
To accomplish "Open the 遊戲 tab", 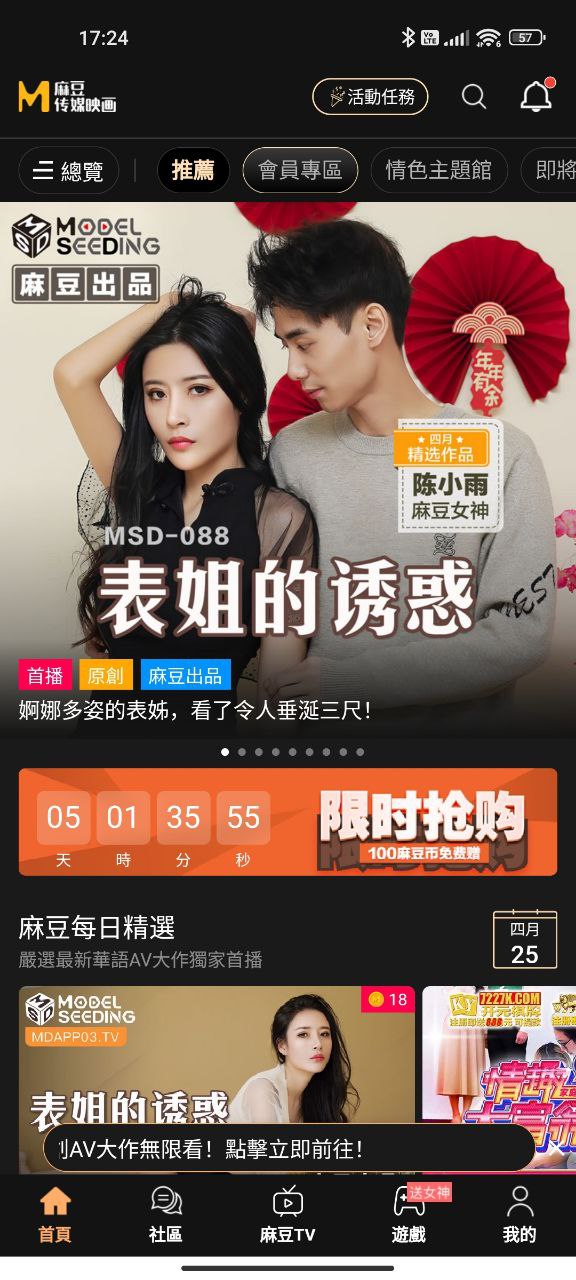I will [x=409, y=1215].
